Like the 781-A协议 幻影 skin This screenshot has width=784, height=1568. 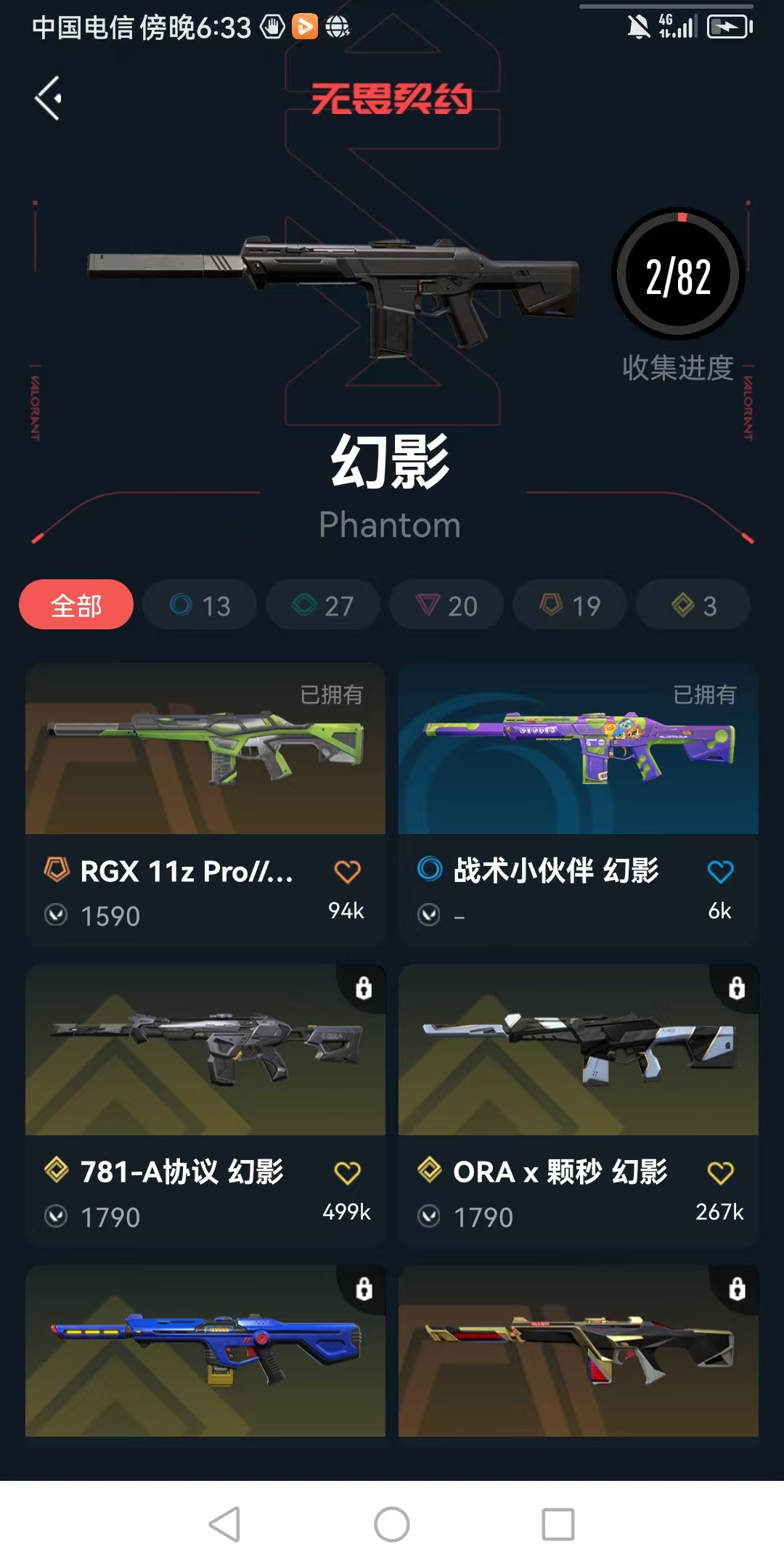347,1172
